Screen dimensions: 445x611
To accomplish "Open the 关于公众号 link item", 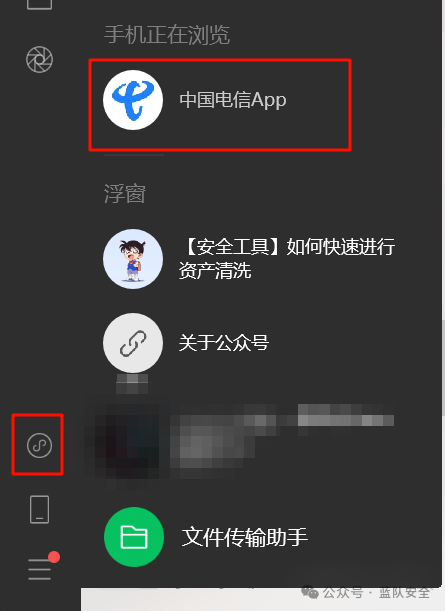I will pos(186,343).
